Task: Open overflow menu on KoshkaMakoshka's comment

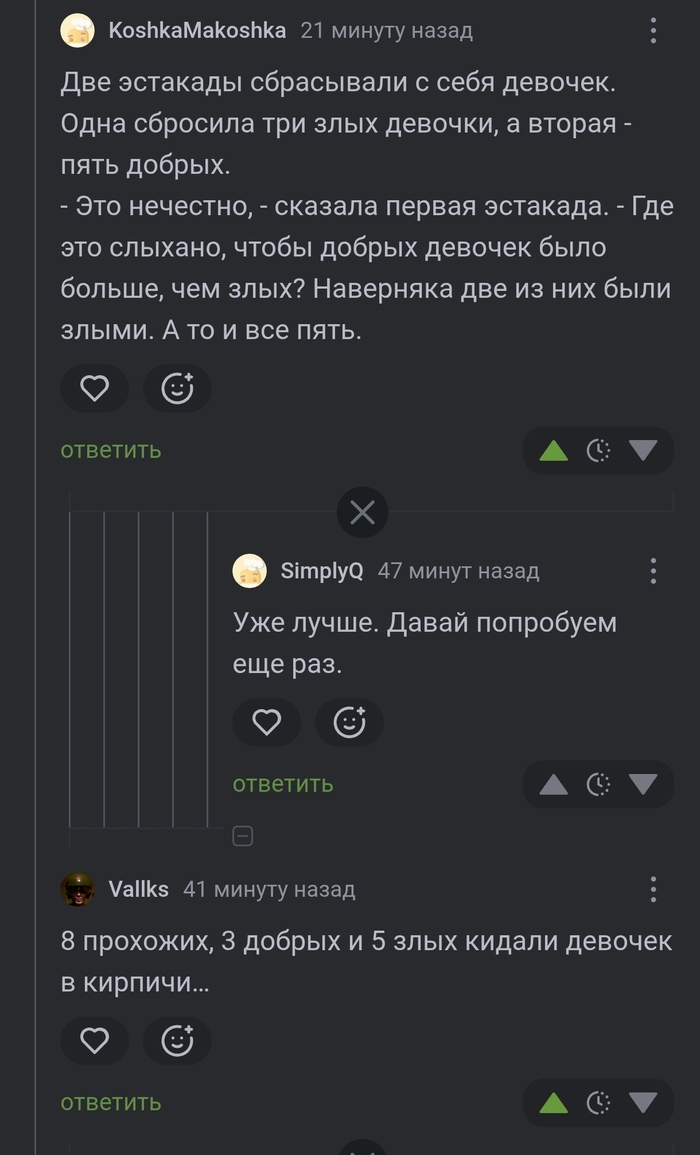Action: 653,31
